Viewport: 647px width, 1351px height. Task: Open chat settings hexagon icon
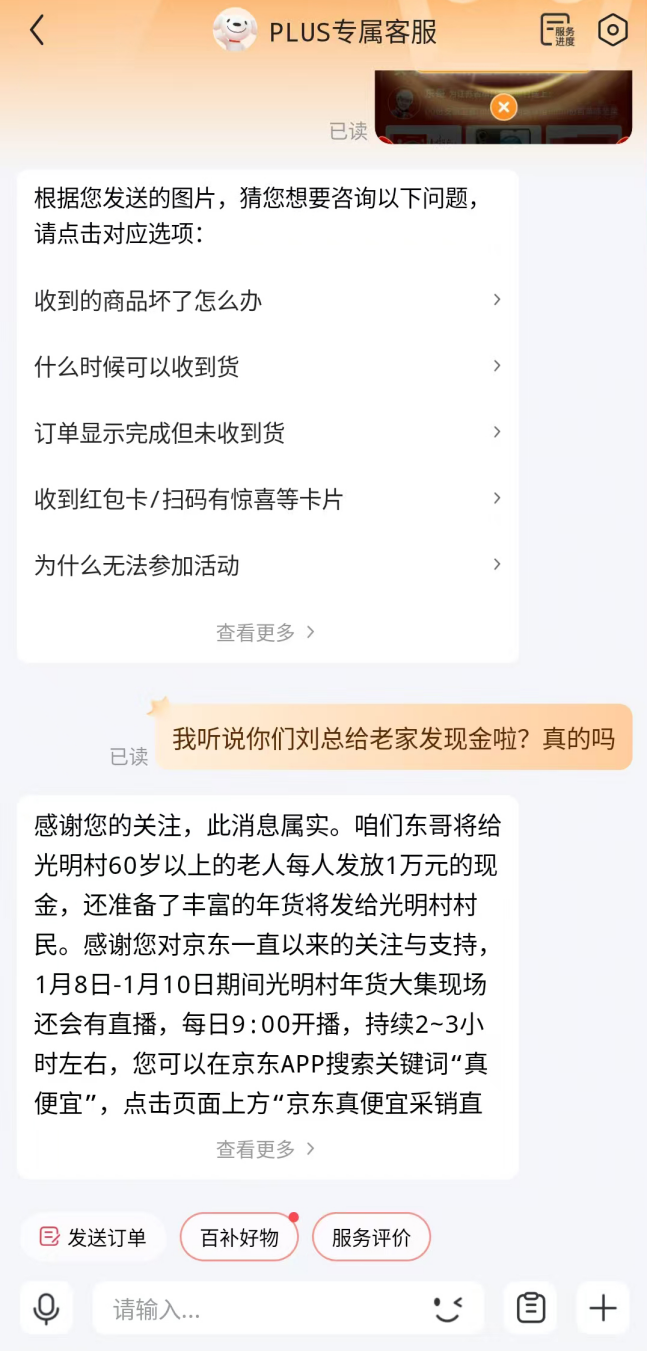point(612,31)
